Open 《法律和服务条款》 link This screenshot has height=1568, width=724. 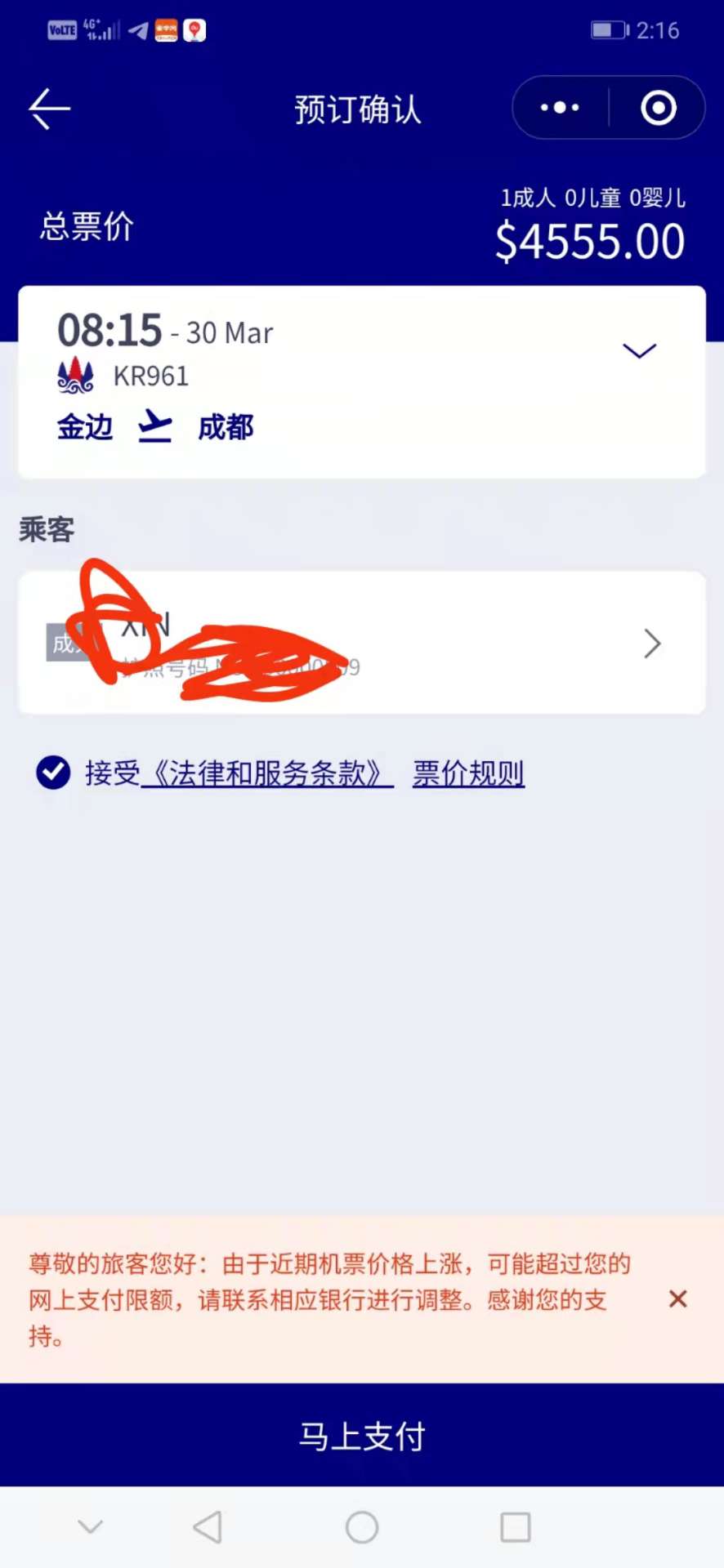click(x=267, y=773)
